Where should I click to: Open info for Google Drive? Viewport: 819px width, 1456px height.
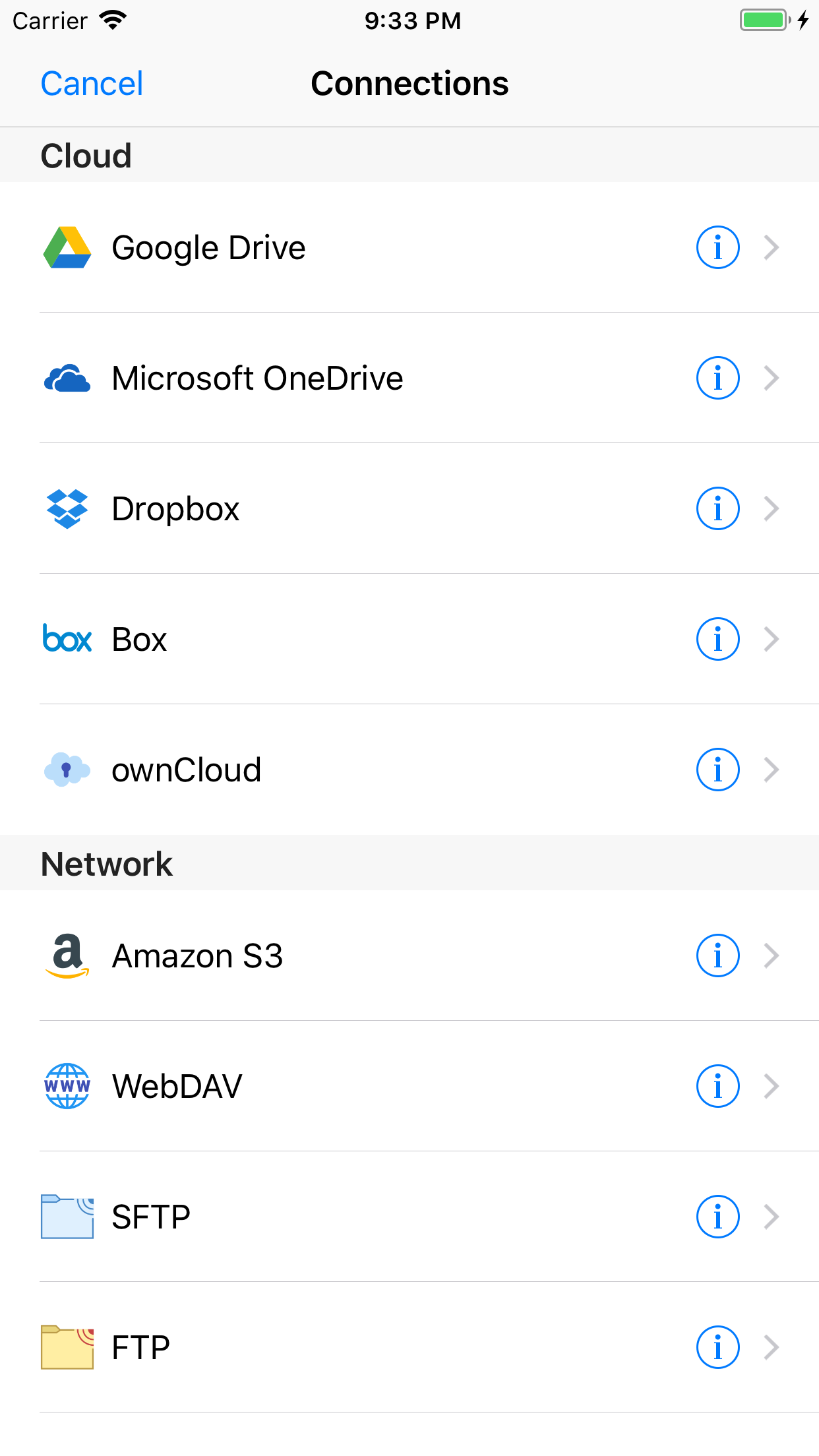tap(717, 247)
